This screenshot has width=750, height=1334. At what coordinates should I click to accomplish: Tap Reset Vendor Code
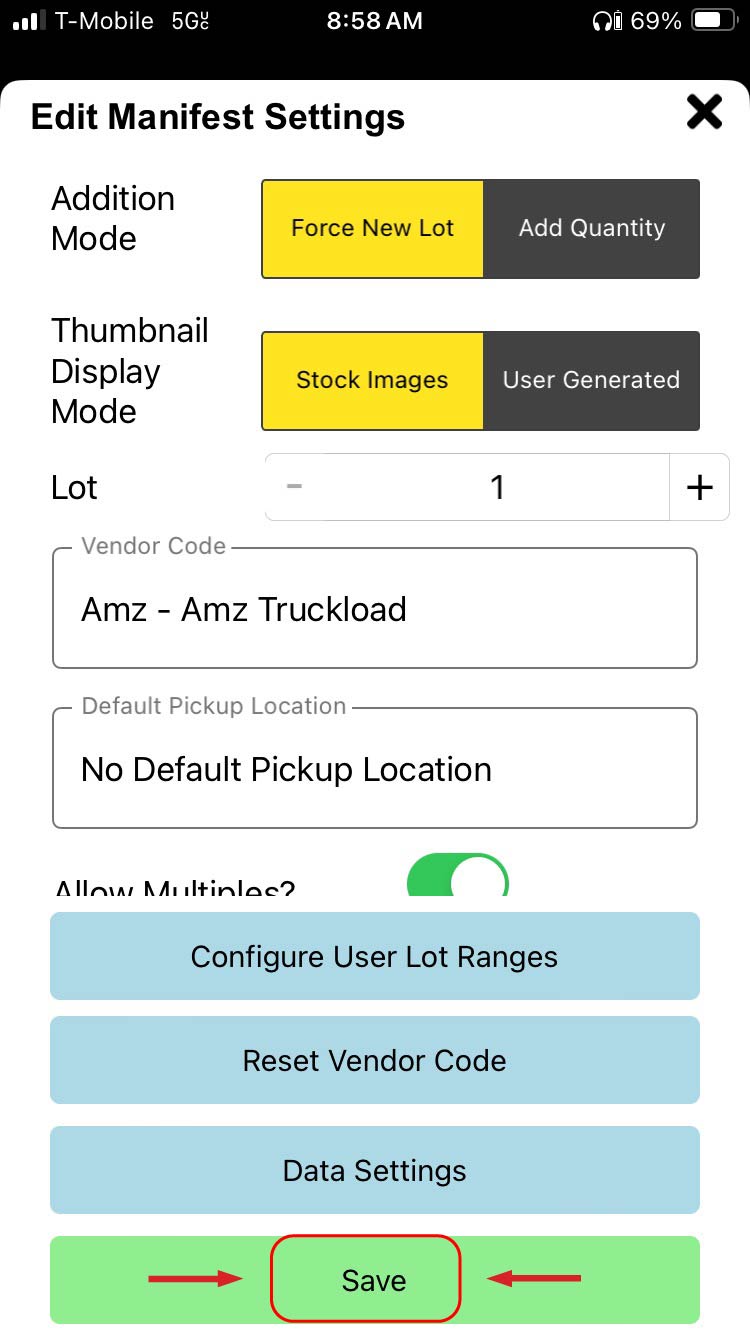(374, 1060)
